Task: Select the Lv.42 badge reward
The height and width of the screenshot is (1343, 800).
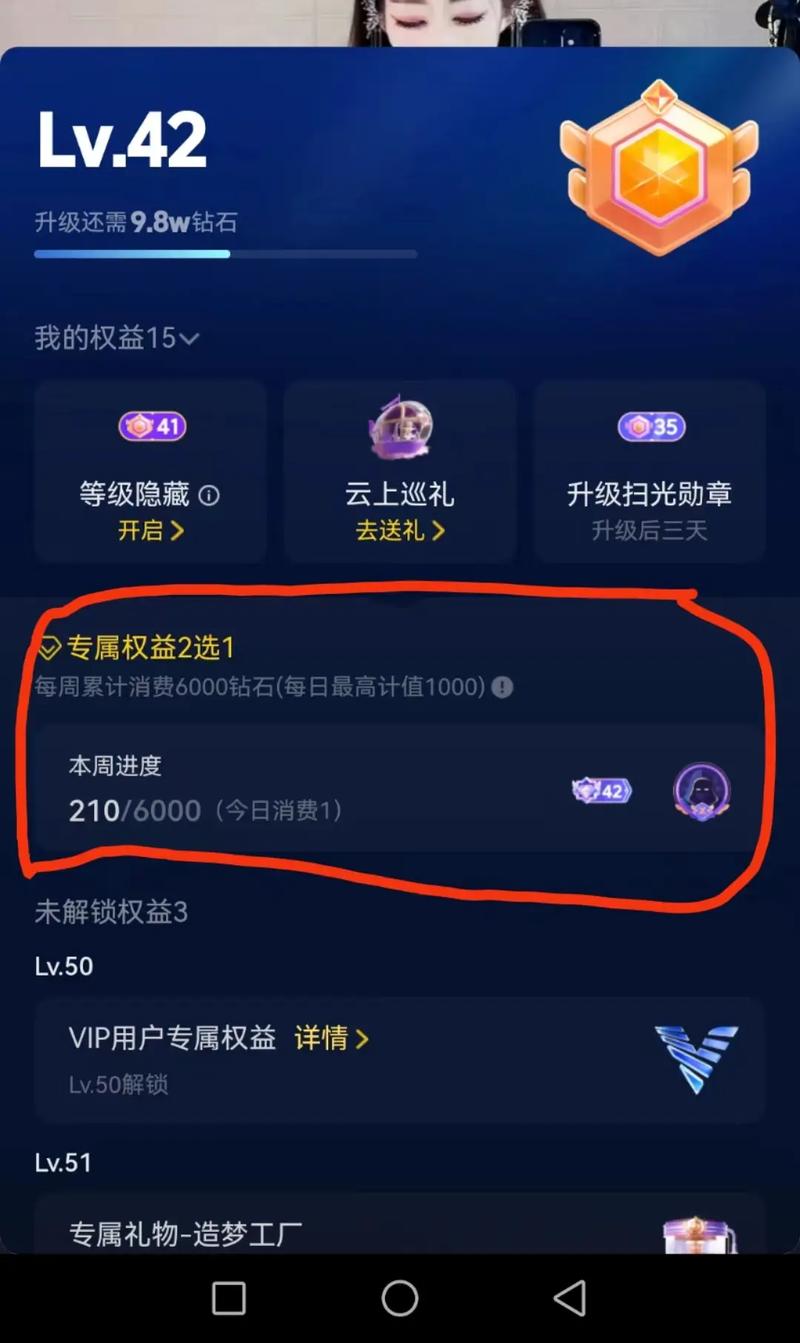Action: [x=602, y=792]
